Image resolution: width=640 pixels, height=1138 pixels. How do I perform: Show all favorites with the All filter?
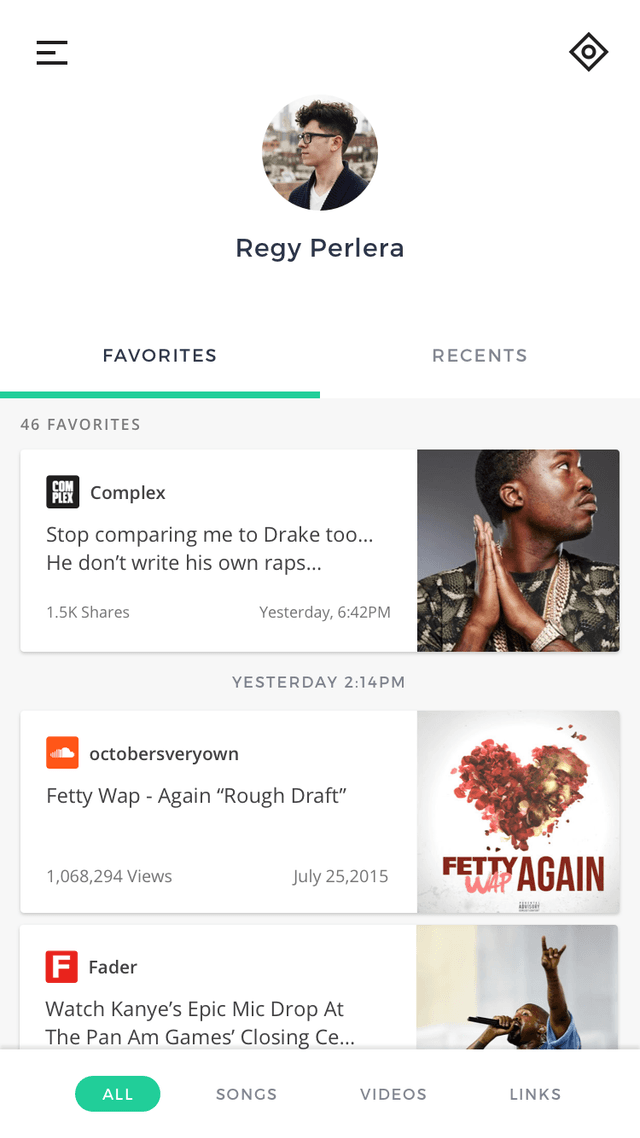[x=117, y=1094]
